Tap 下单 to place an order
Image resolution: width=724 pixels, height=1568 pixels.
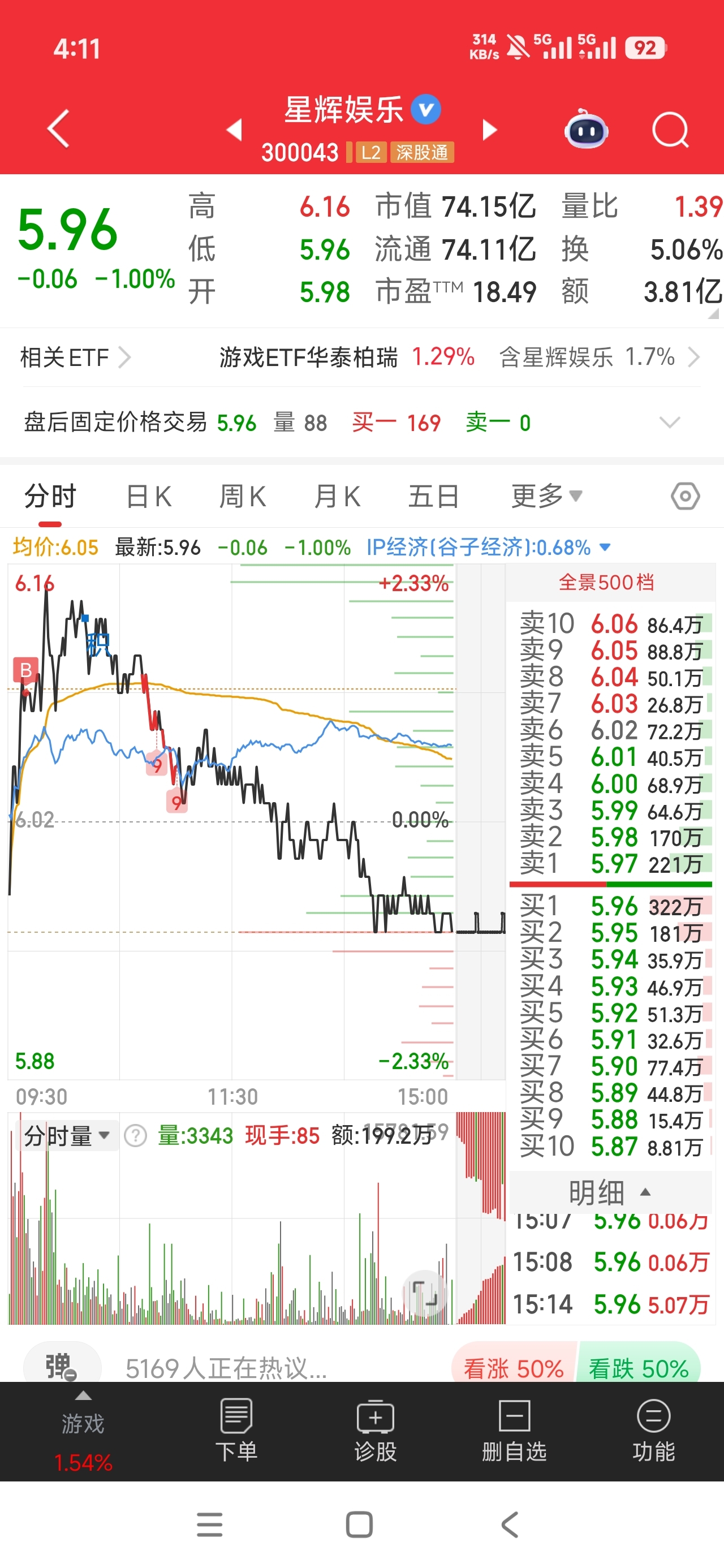coord(236,1431)
